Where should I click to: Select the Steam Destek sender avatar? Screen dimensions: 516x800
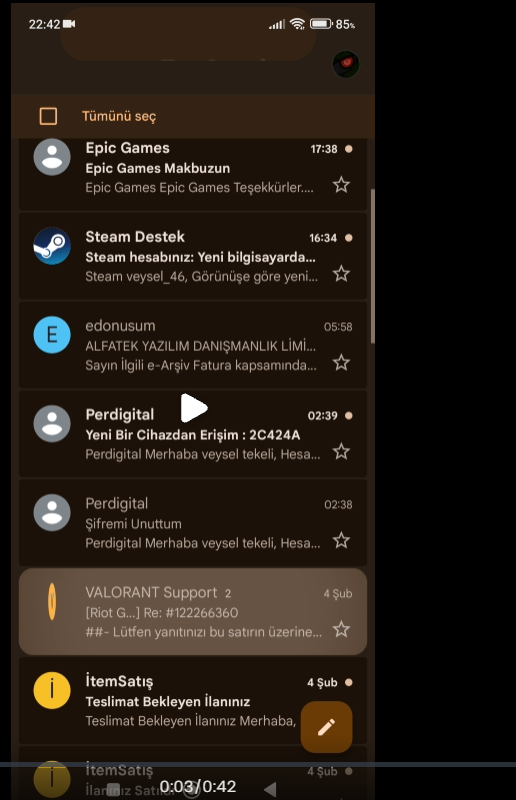52,246
